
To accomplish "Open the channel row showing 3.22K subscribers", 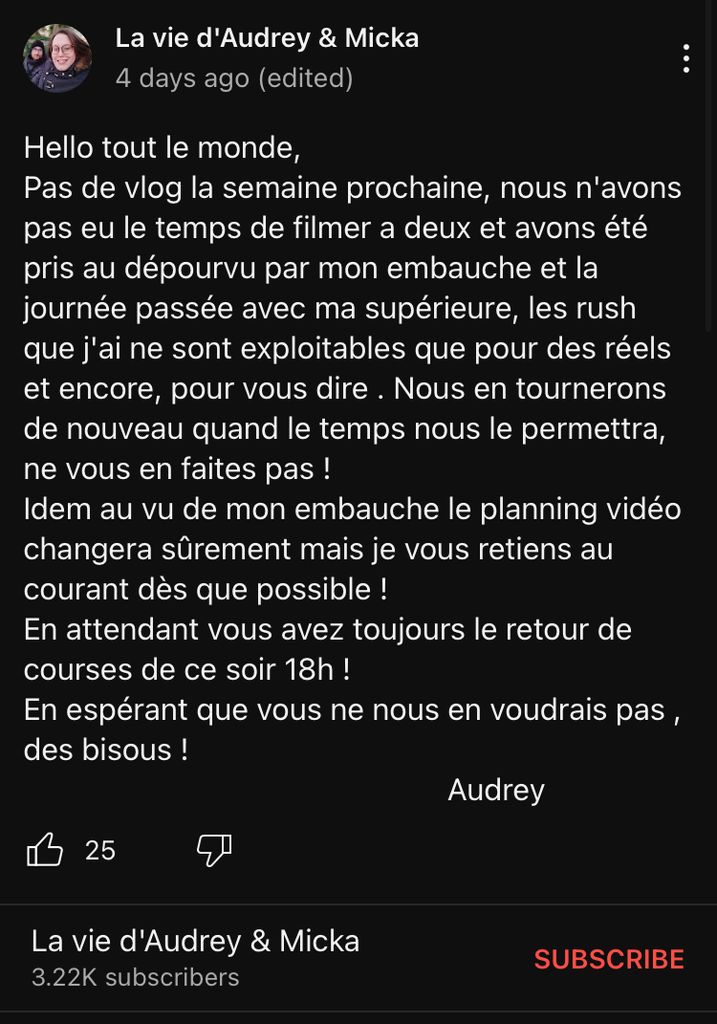I will tap(196, 957).
